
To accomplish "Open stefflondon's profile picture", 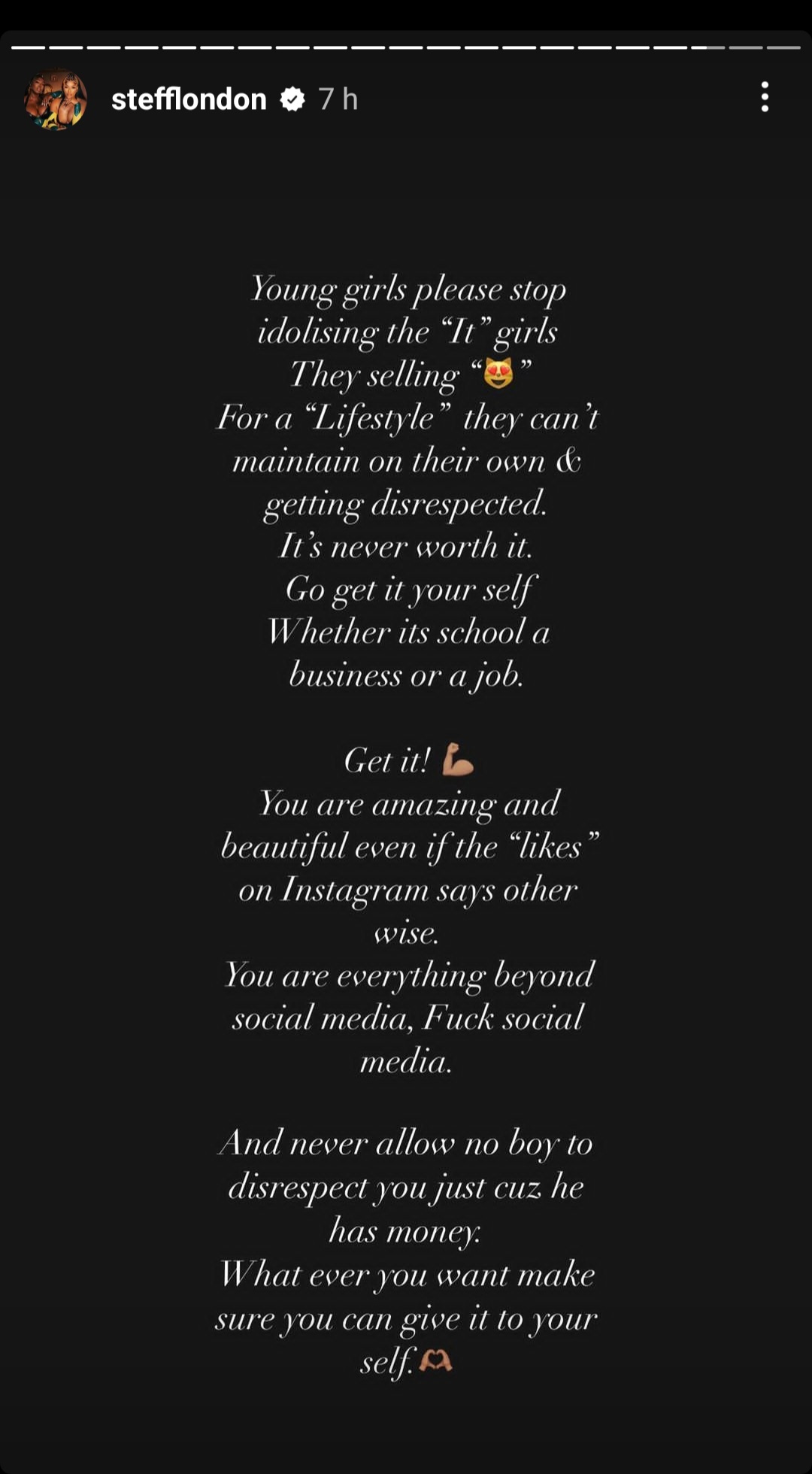I will (56, 99).
